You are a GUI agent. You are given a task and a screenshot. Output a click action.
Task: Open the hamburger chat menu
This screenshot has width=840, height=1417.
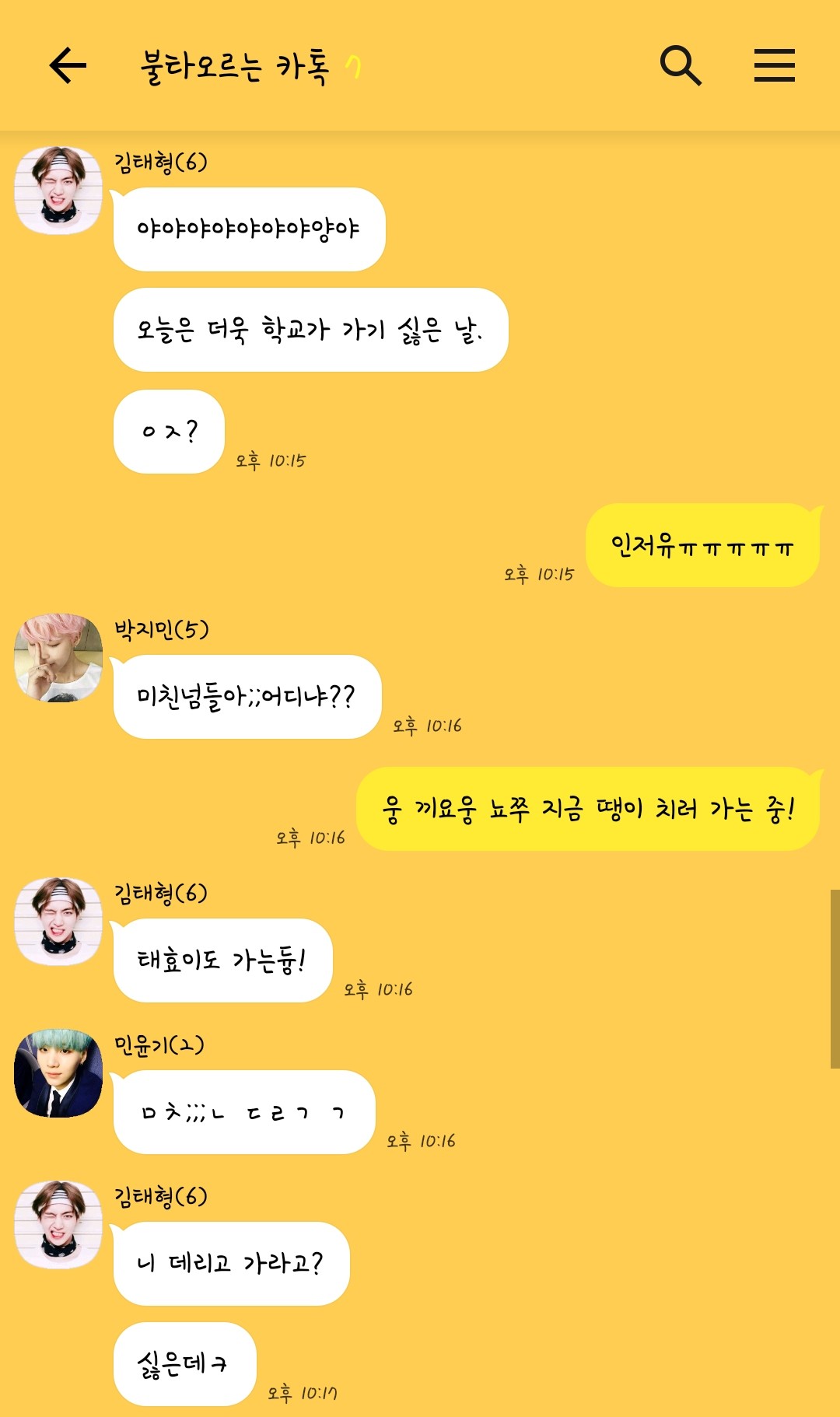tap(774, 65)
